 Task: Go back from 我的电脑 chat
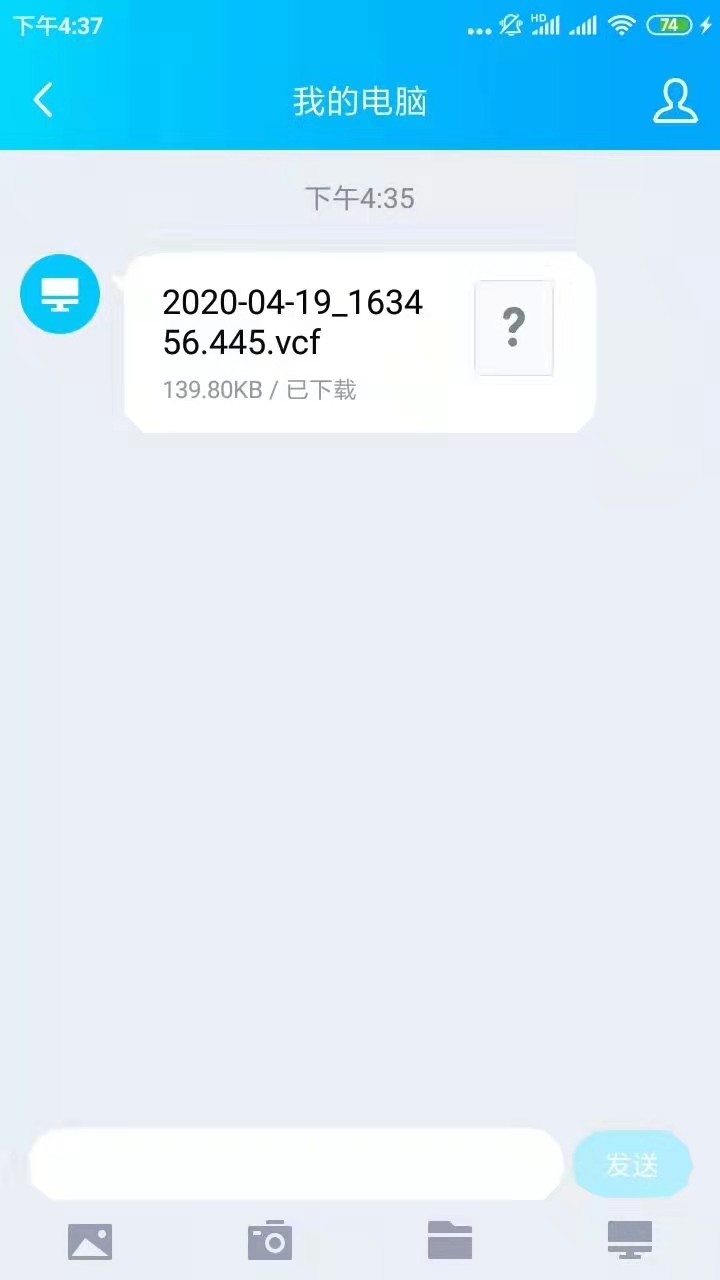click(43, 101)
